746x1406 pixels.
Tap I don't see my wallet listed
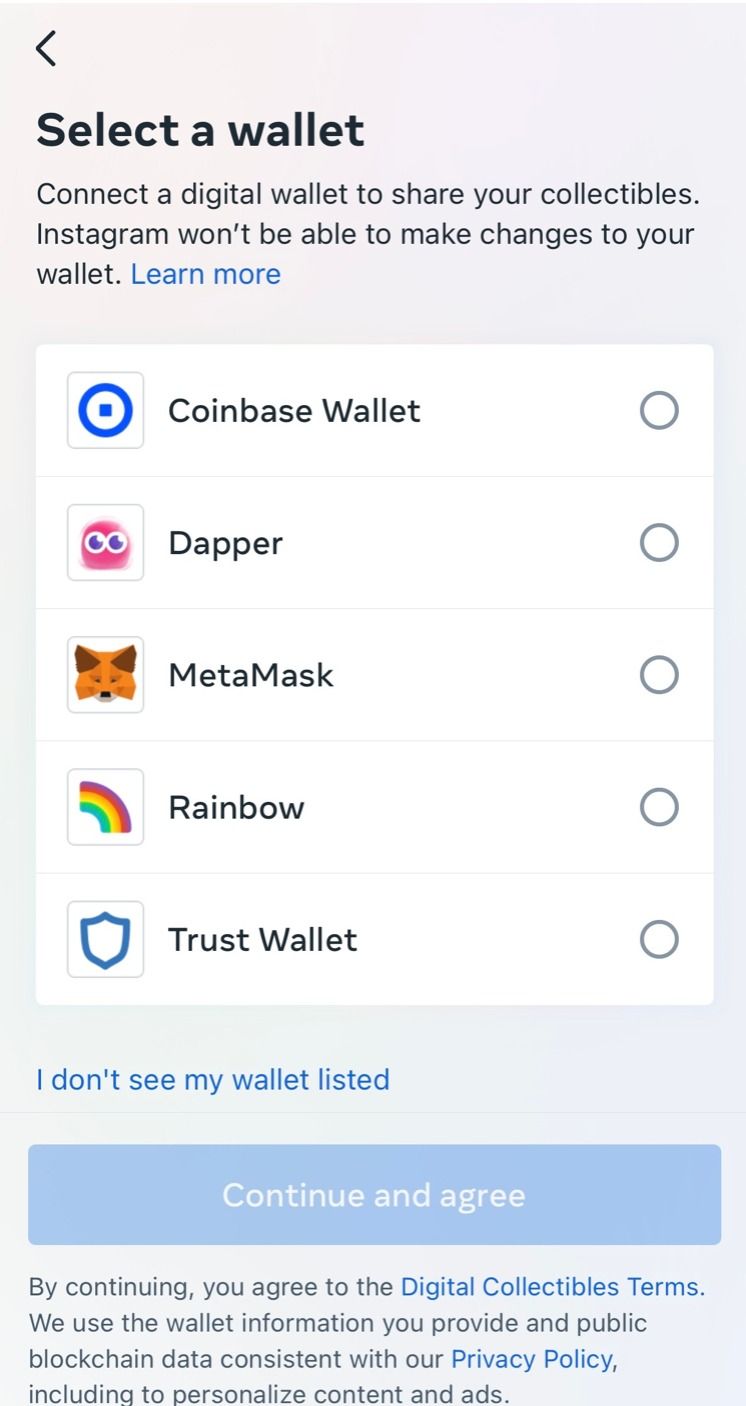(213, 1080)
